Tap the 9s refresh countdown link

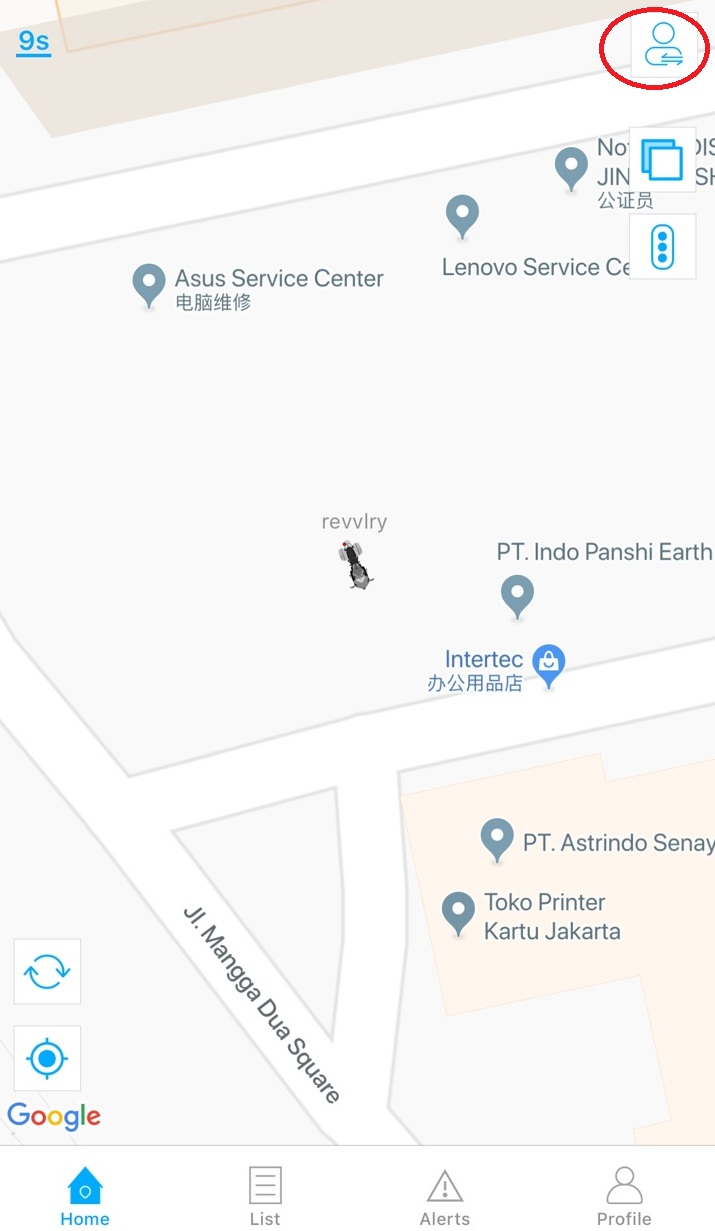[34, 42]
